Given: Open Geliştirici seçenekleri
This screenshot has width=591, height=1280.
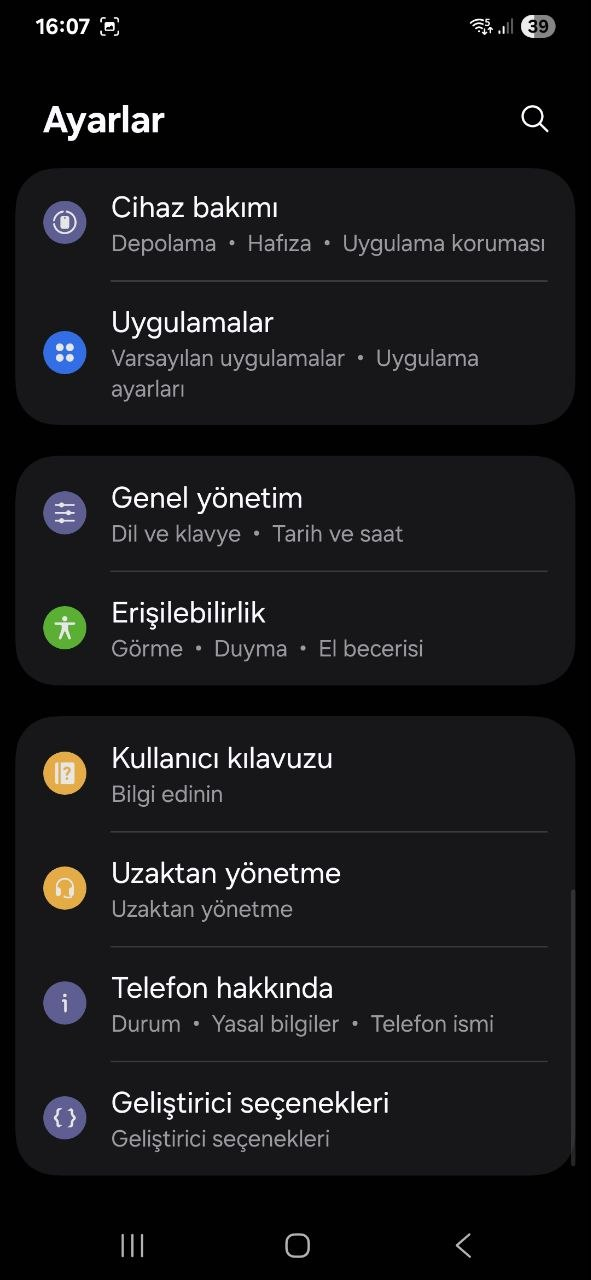Looking at the screenshot, I should point(295,1119).
